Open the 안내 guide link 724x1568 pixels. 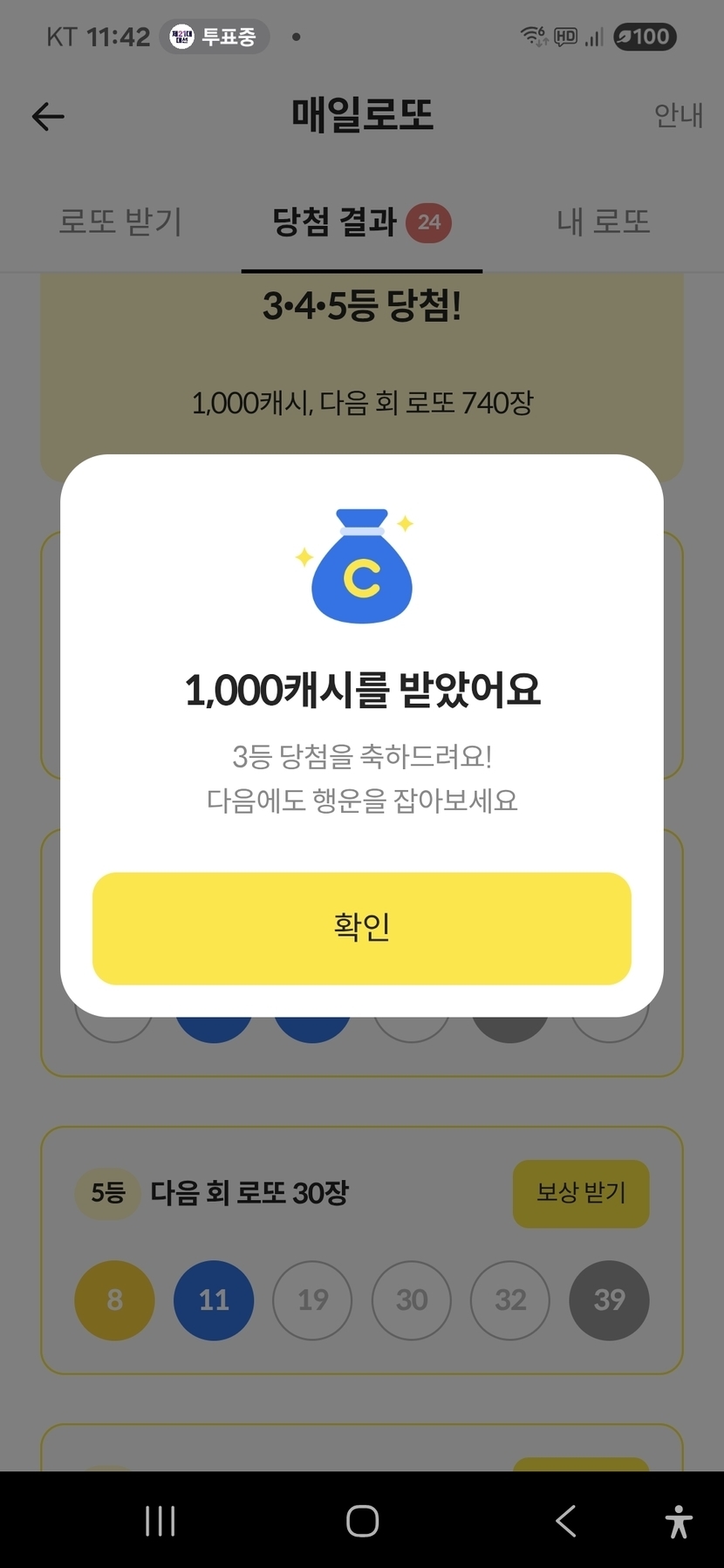(678, 115)
